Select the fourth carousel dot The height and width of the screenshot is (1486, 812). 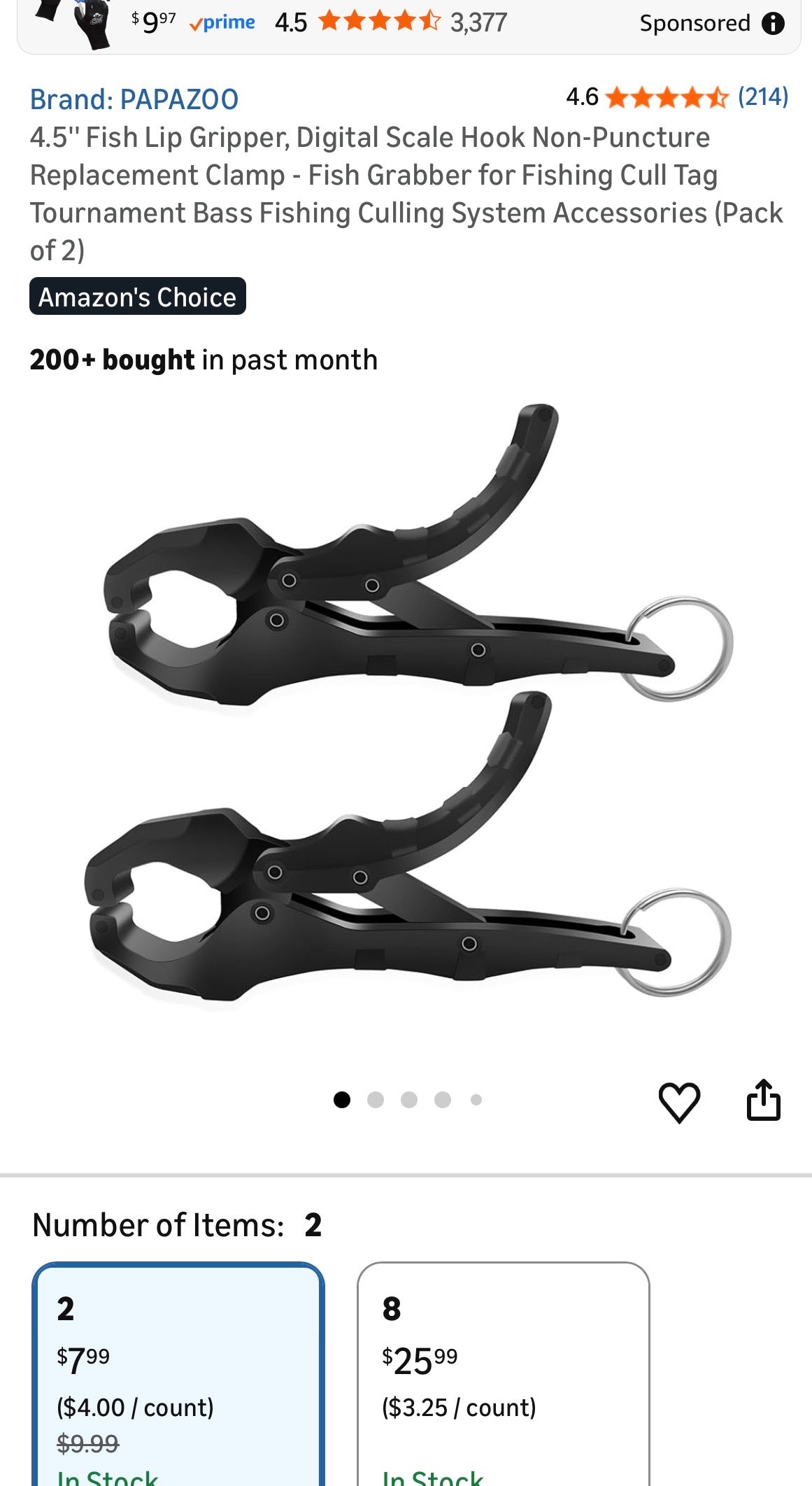(442, 1100)
